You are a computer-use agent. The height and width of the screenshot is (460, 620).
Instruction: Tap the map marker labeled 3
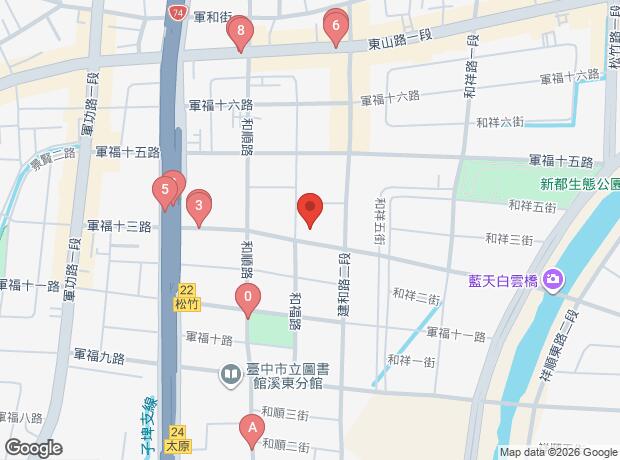pos(200,208)
